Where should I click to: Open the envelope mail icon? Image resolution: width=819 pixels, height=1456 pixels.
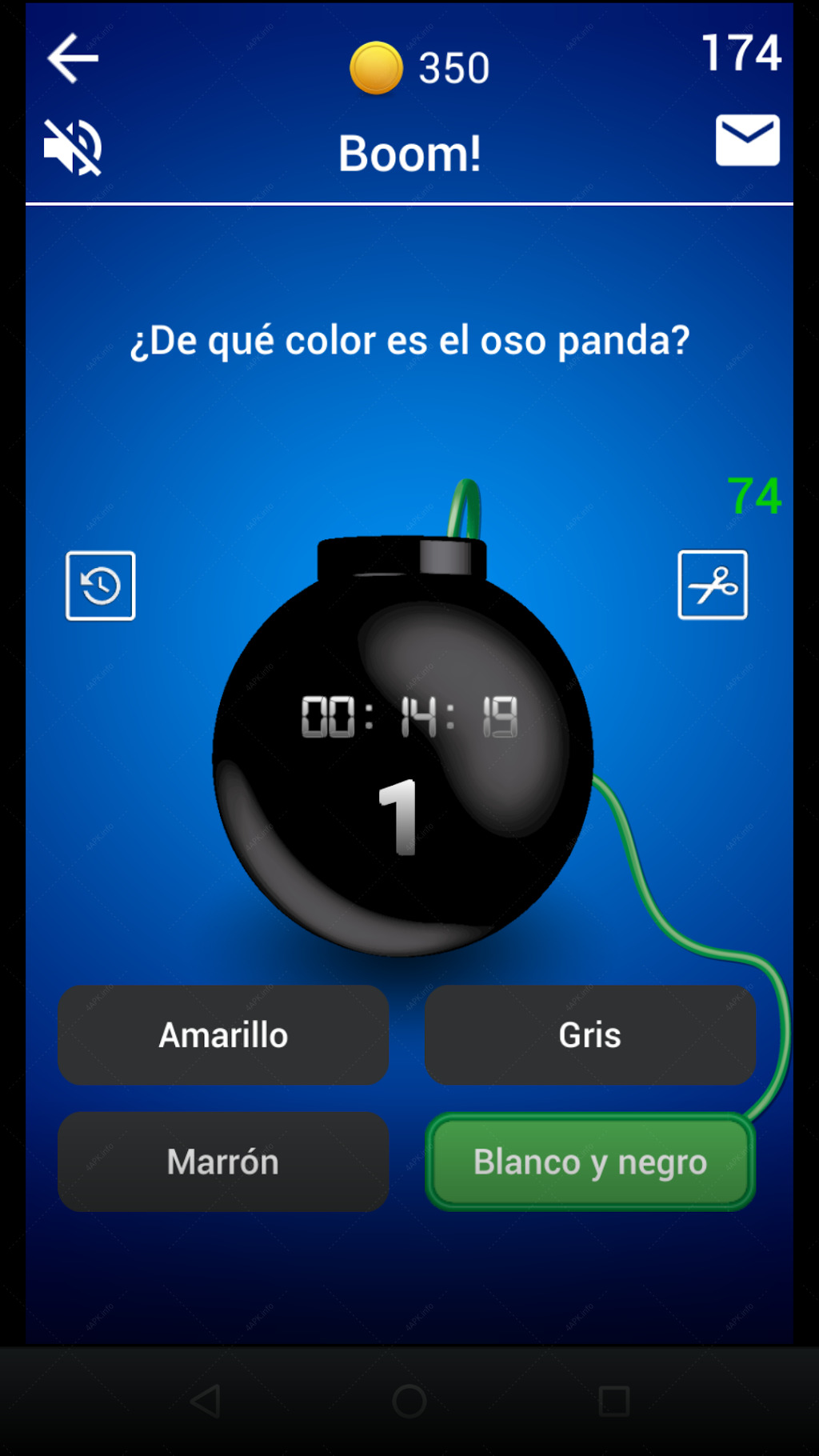(747, 140)
